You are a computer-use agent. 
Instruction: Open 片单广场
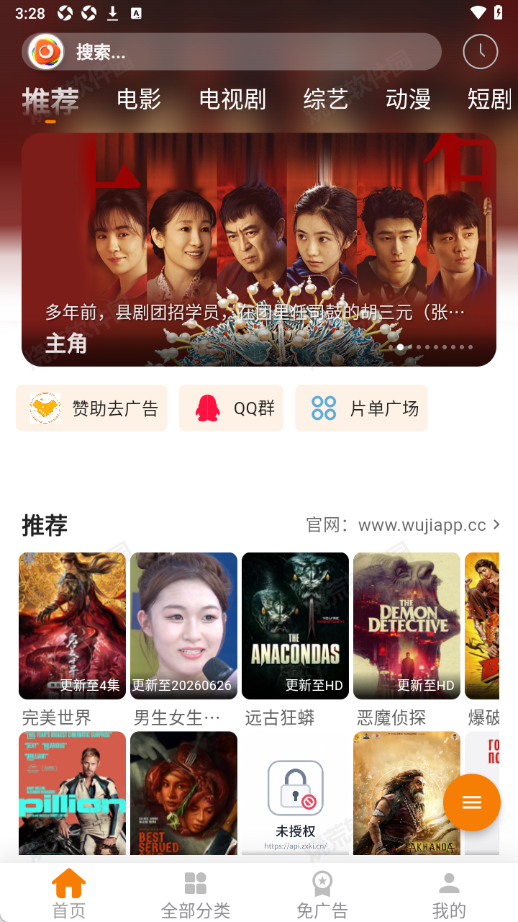361,408
